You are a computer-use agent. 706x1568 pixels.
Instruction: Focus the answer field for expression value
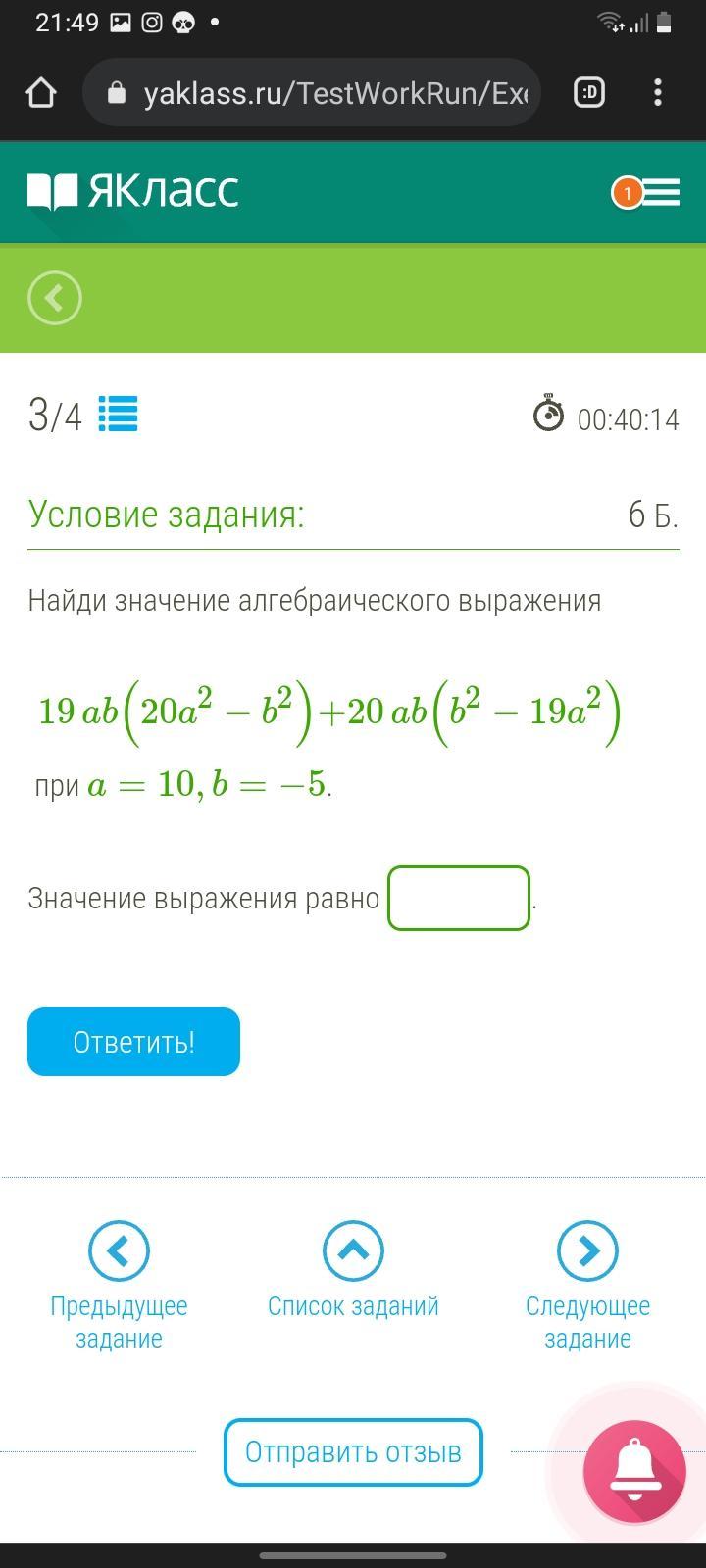459,898
